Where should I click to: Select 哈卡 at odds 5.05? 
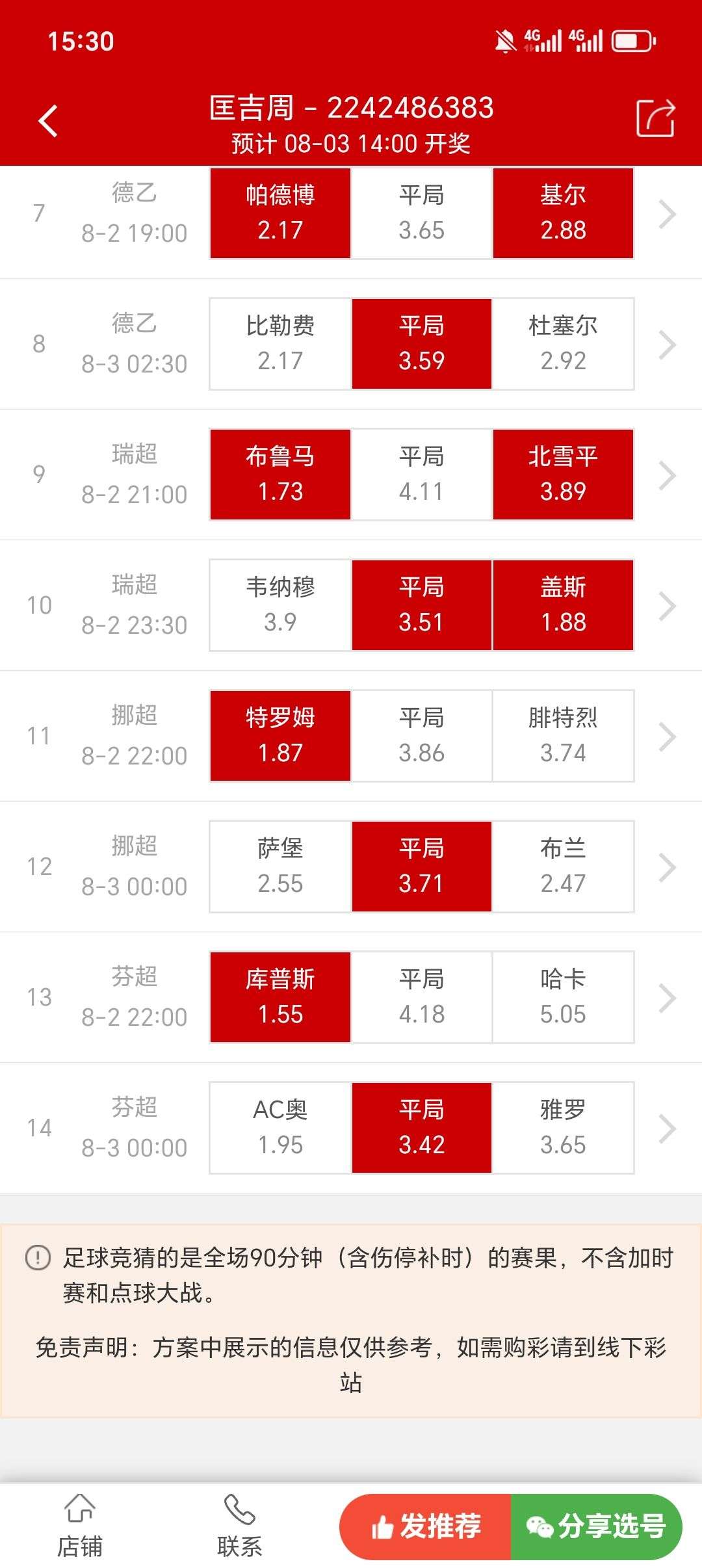(563, 997)
